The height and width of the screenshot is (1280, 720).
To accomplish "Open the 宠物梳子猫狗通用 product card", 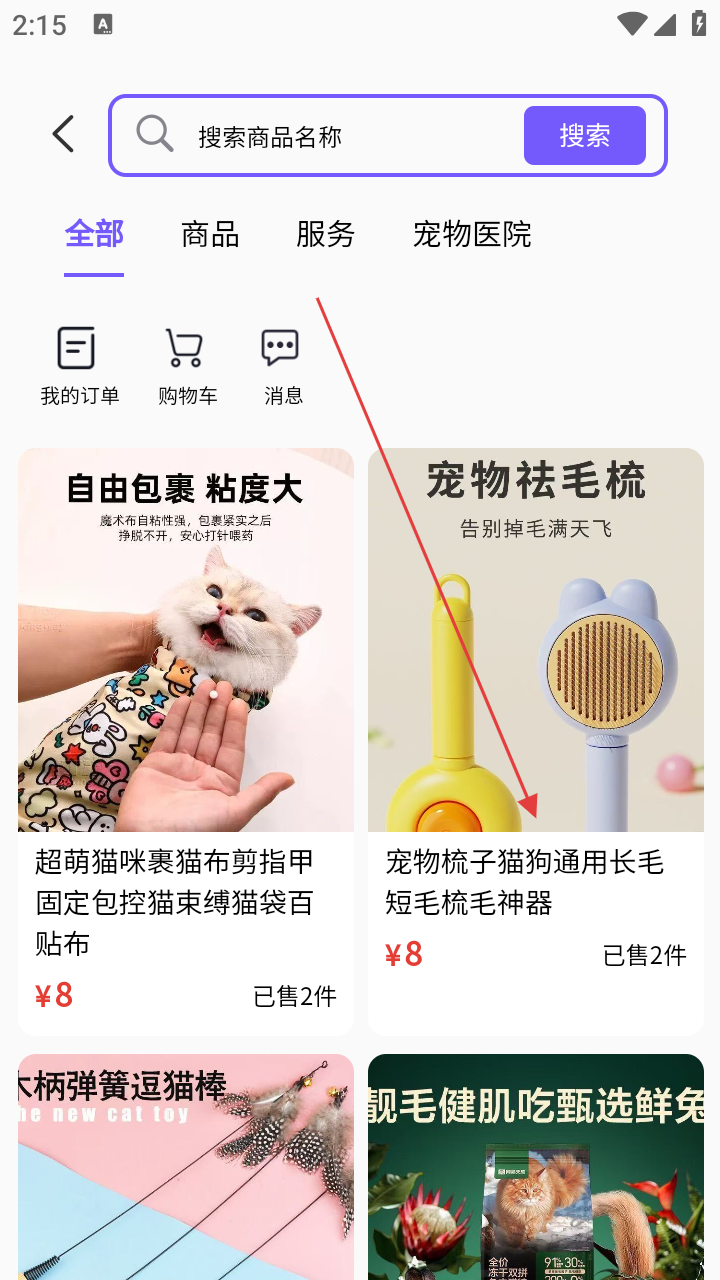I will [x=536, y=740].
